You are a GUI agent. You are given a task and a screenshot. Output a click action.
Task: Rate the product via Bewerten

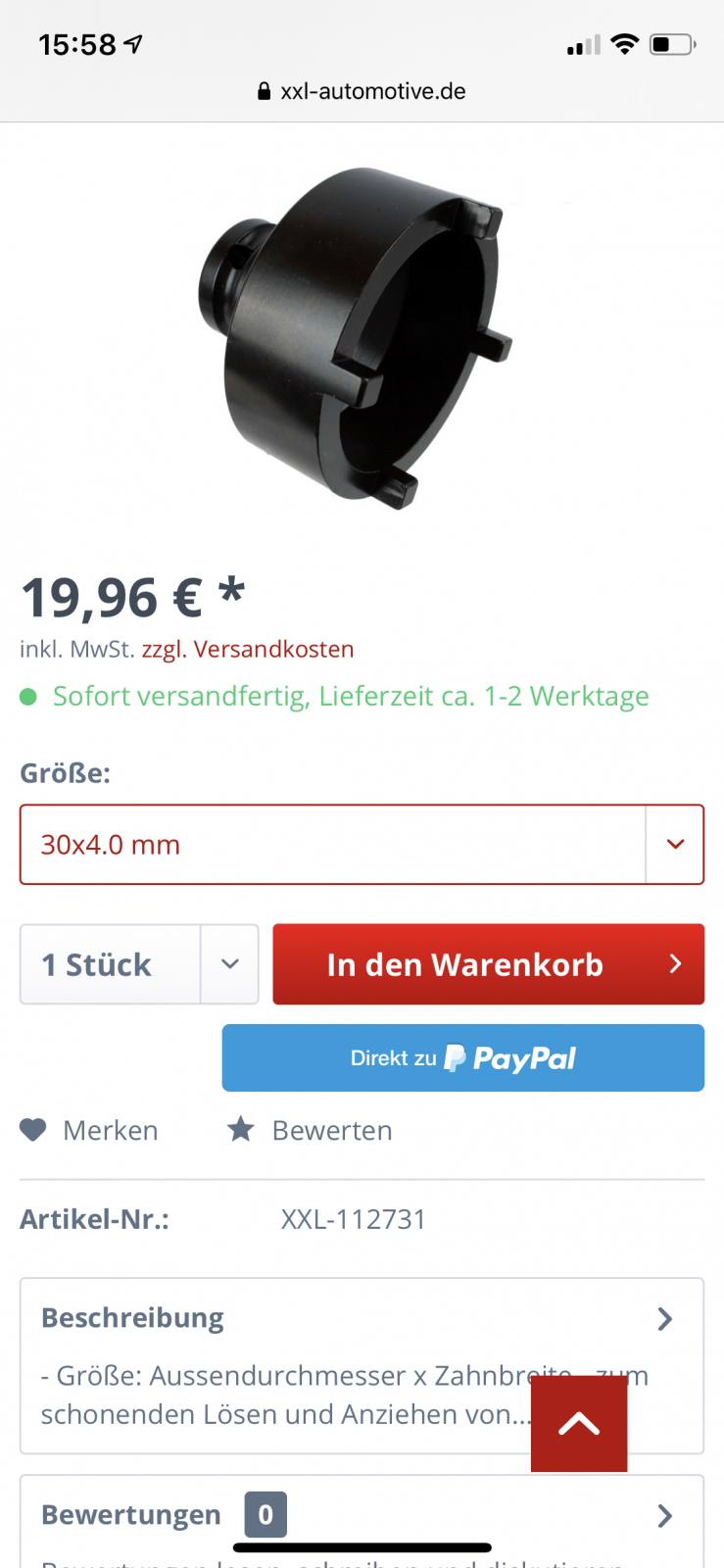click(x=310, y=1130)
